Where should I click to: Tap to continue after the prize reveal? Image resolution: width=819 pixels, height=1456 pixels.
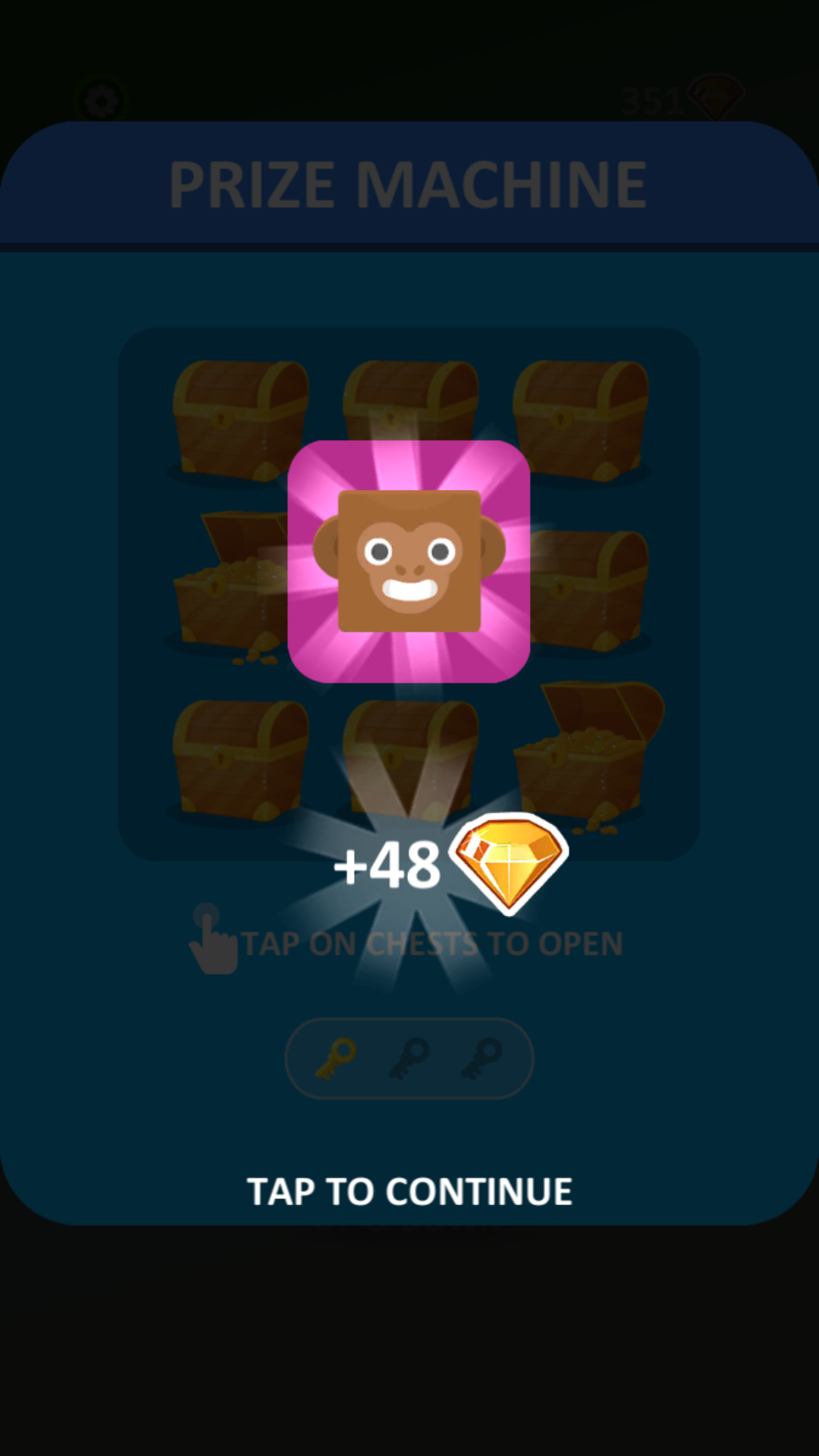tap(409, 1191)
